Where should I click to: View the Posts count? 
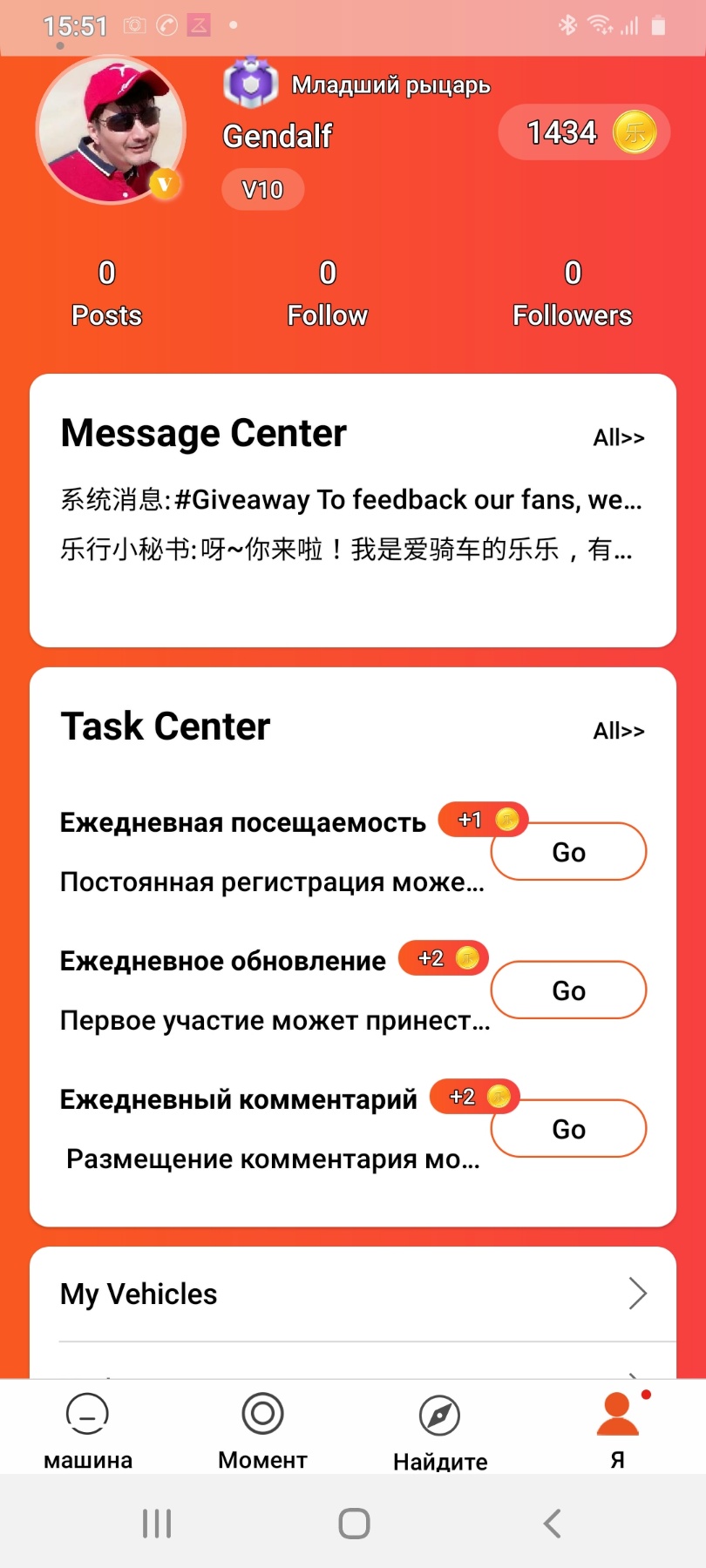[x=106, y=294]
